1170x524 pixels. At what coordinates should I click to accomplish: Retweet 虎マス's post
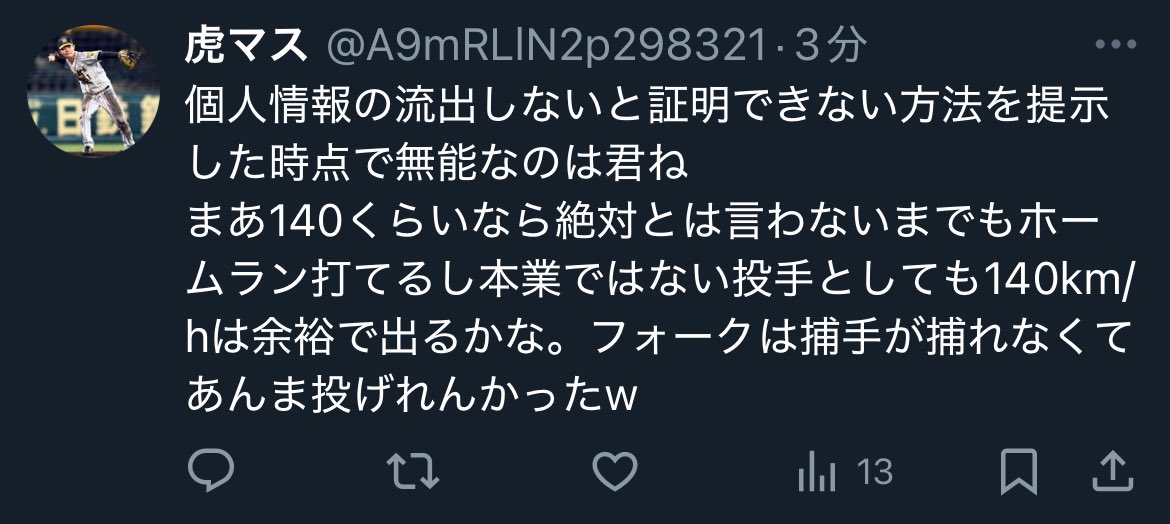click(413, 472)
